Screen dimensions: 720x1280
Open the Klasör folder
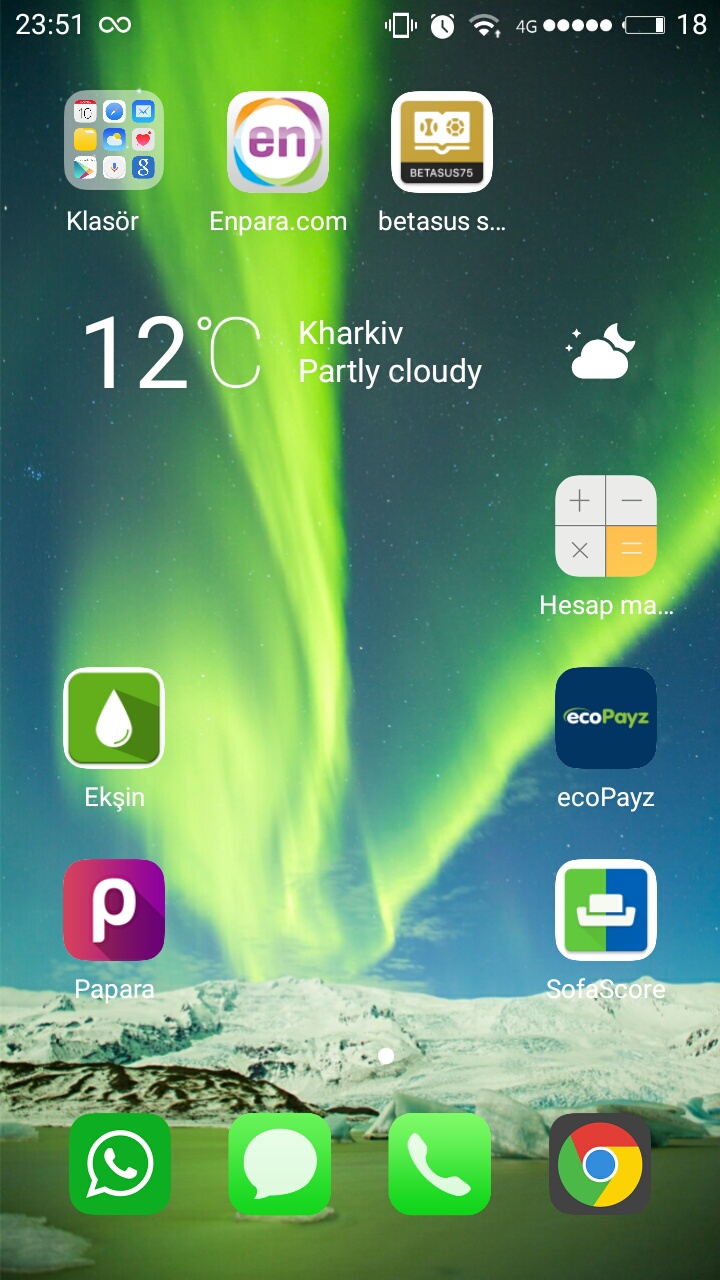tap(114, 141)
